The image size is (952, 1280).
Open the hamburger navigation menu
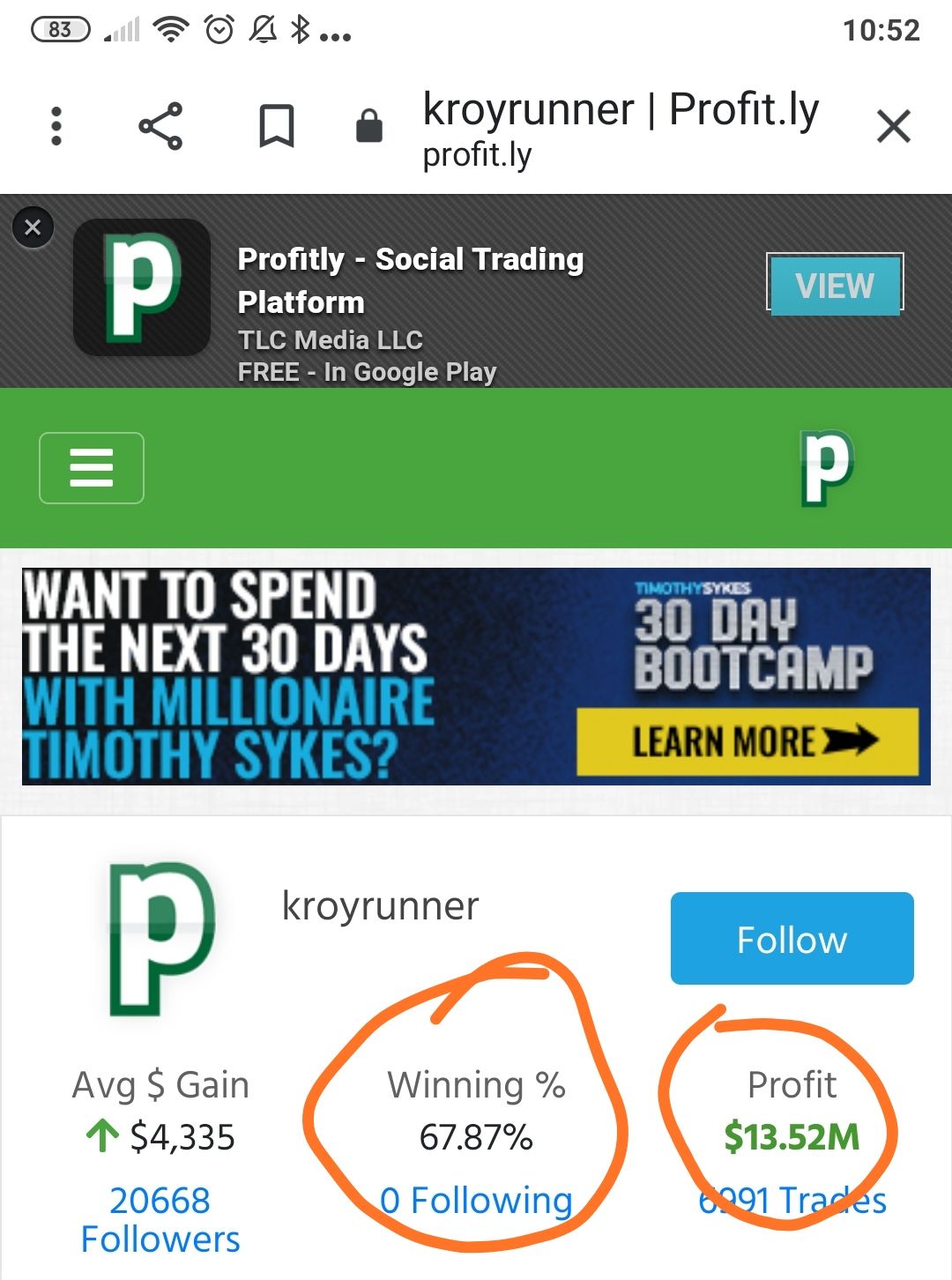click(92, 468)
